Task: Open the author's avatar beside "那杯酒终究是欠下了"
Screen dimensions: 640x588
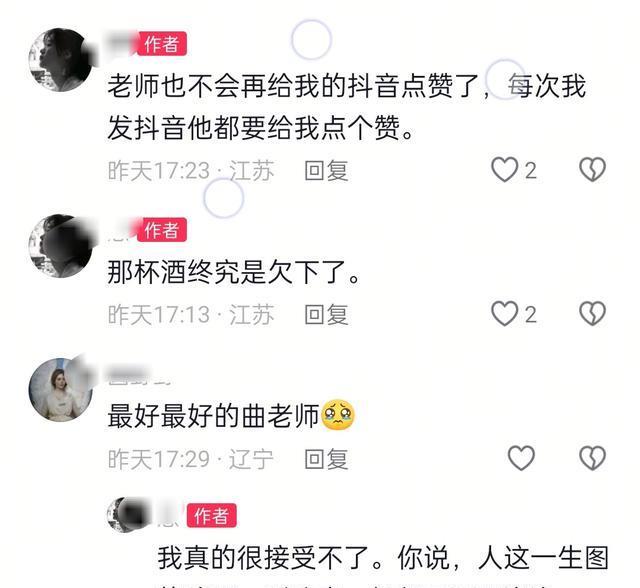Action: 60,246
